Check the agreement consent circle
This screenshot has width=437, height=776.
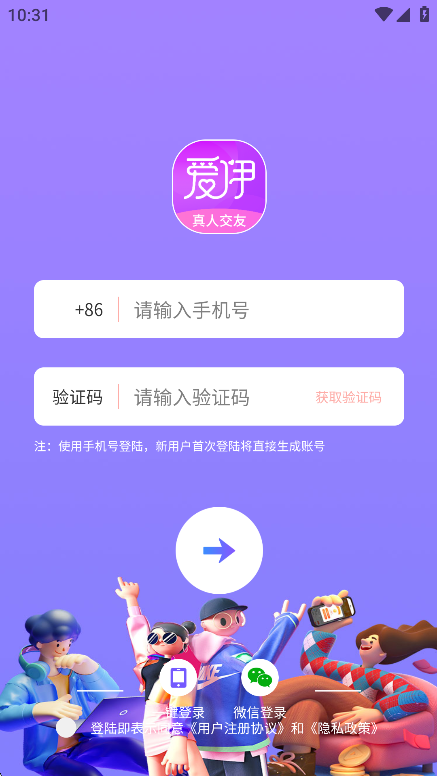click(x=66, y=728)
